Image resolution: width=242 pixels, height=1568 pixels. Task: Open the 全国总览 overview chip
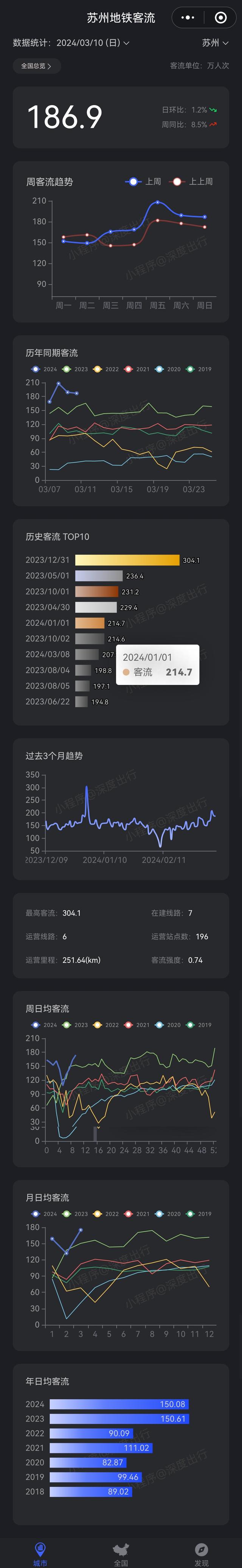pos(36,66)
